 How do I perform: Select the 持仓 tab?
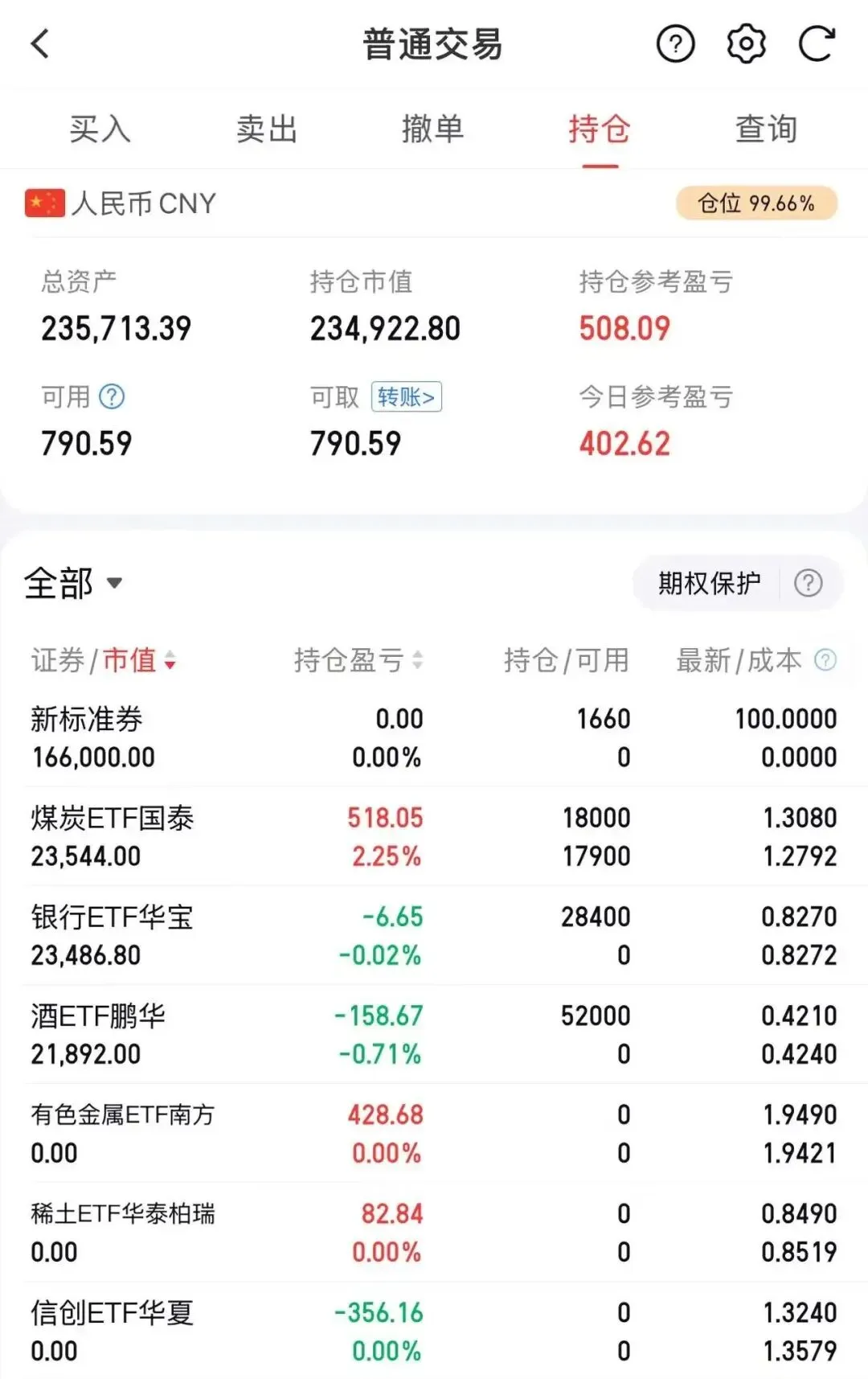[600, 129]
